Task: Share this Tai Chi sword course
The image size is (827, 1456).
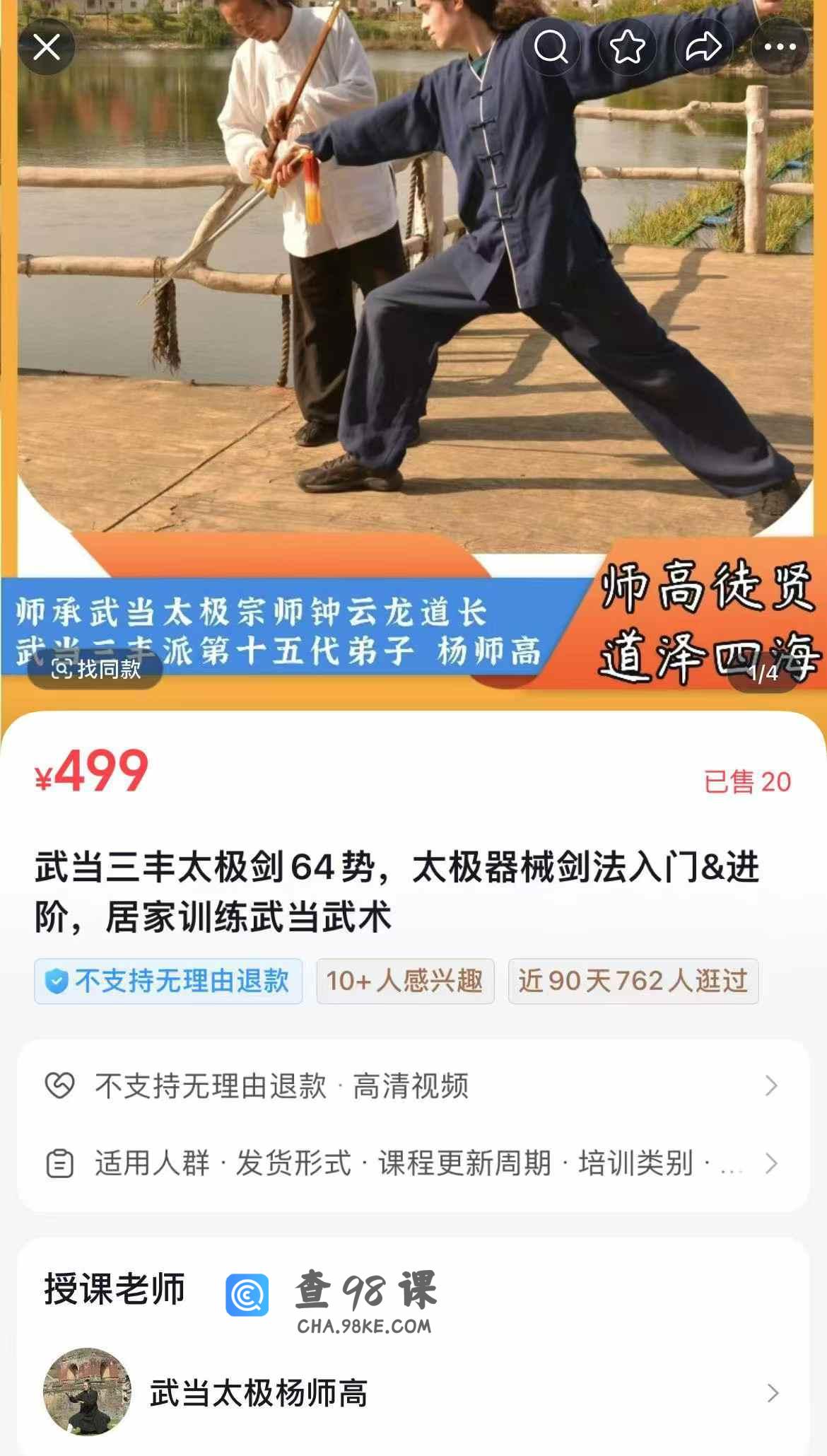Action: point(703,47)
